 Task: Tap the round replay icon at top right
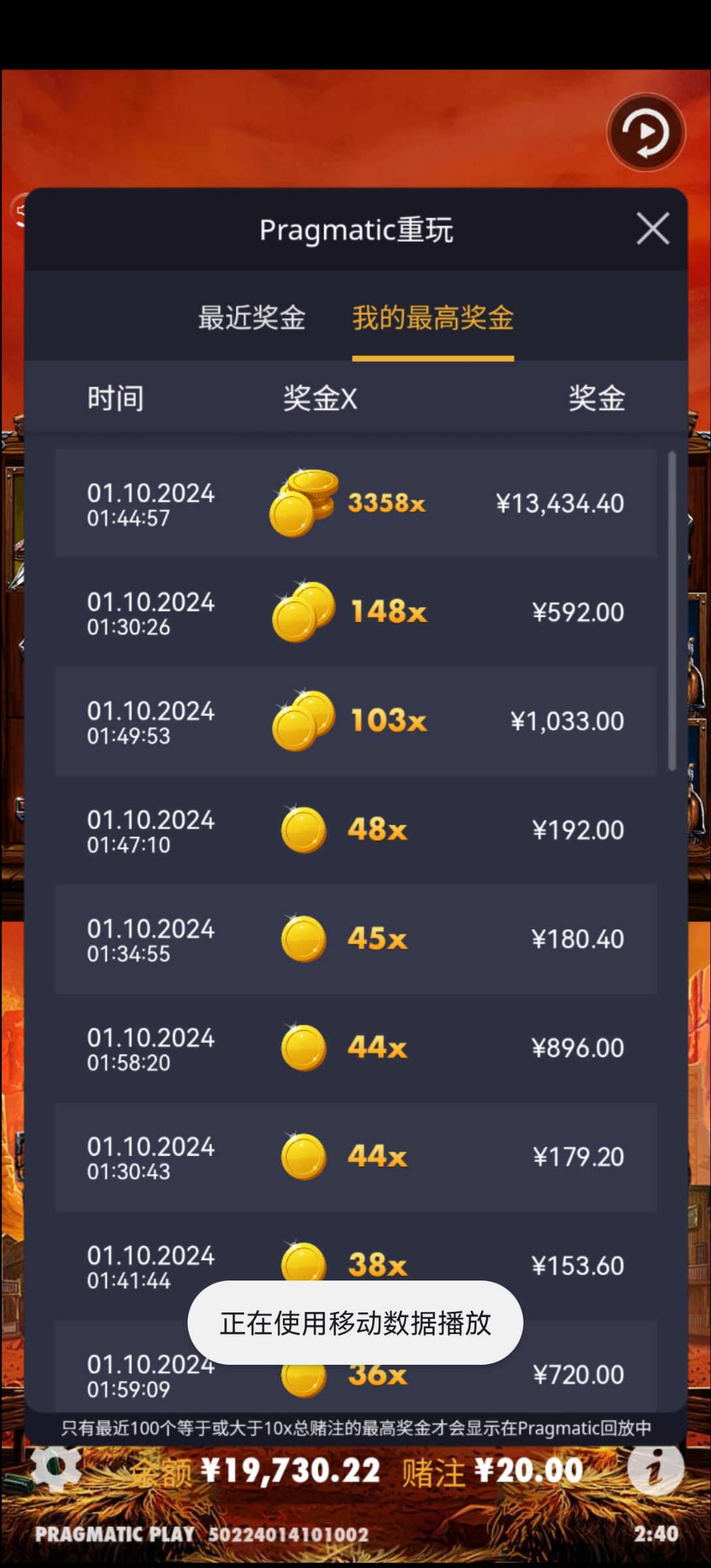pos(646,133)
